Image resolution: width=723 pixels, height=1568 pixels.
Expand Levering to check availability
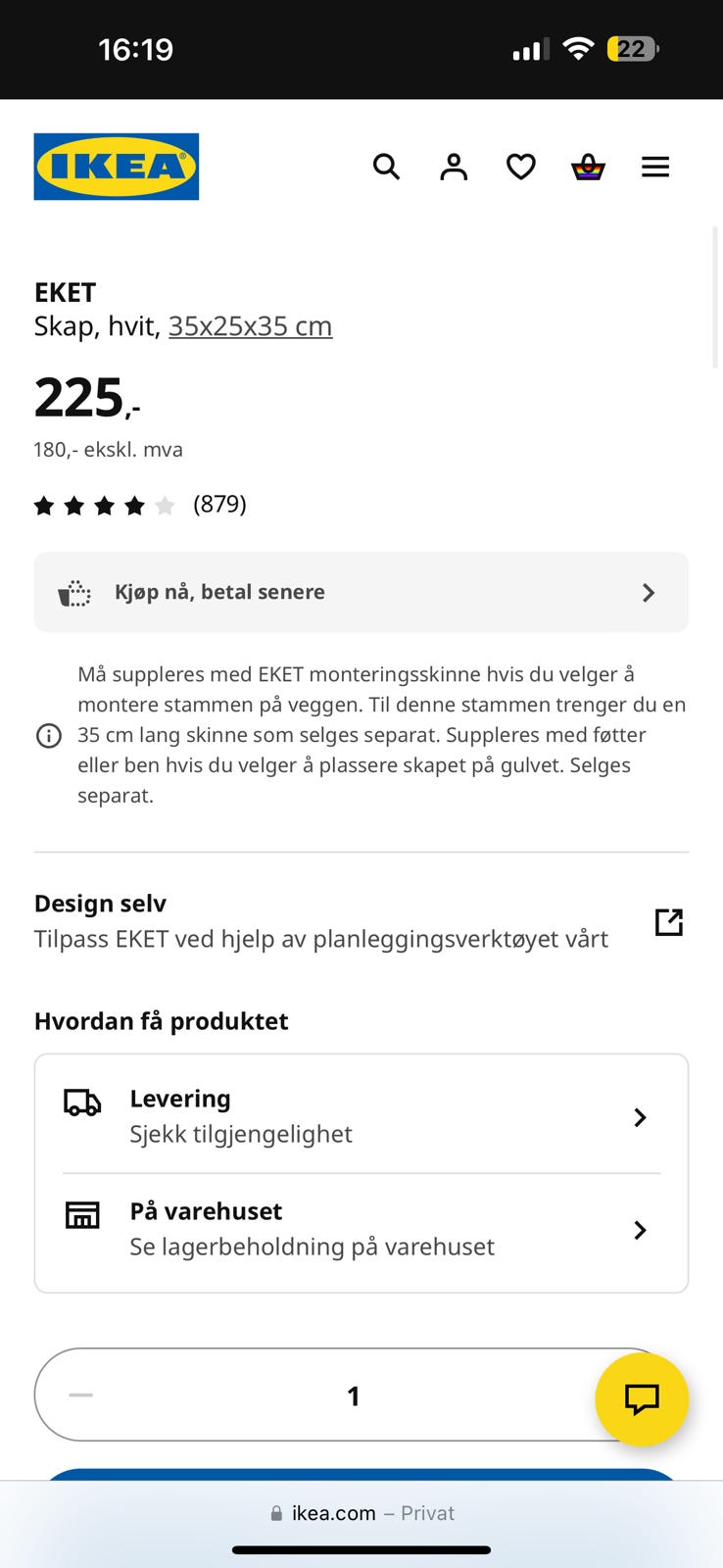pos(361,1116)
